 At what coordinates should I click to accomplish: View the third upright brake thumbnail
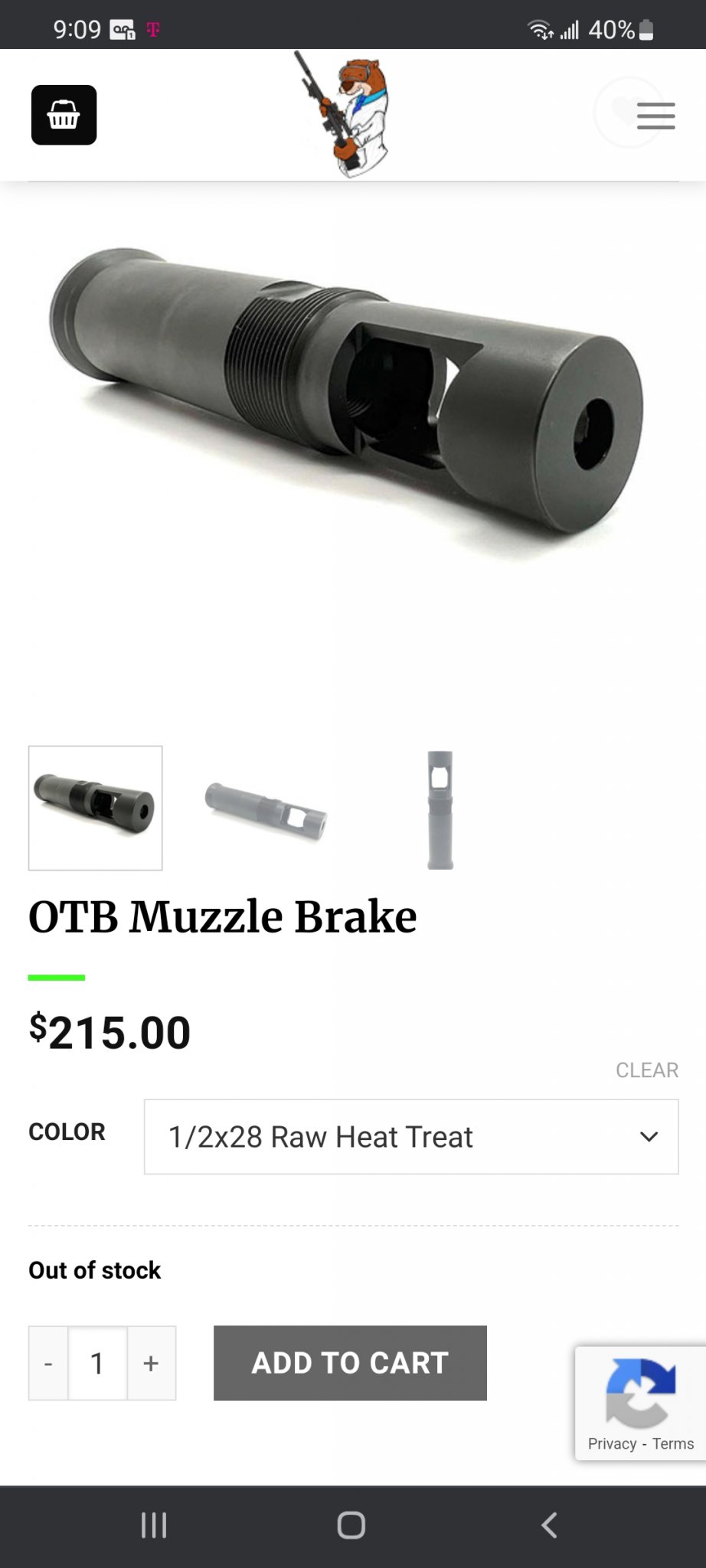pyautogui.click(x=440, y=809)
